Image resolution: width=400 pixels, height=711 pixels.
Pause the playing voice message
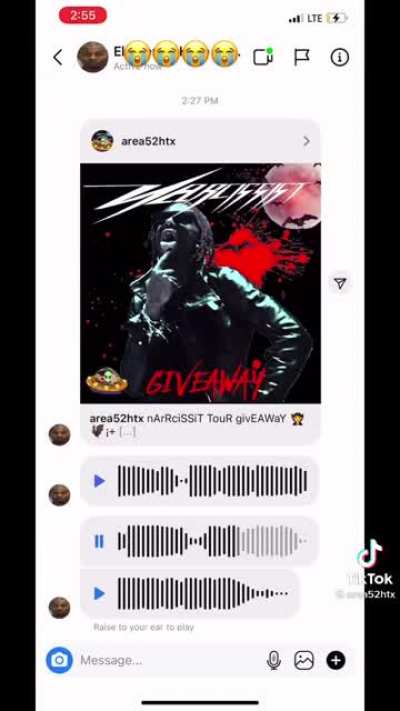click(99, 541)
